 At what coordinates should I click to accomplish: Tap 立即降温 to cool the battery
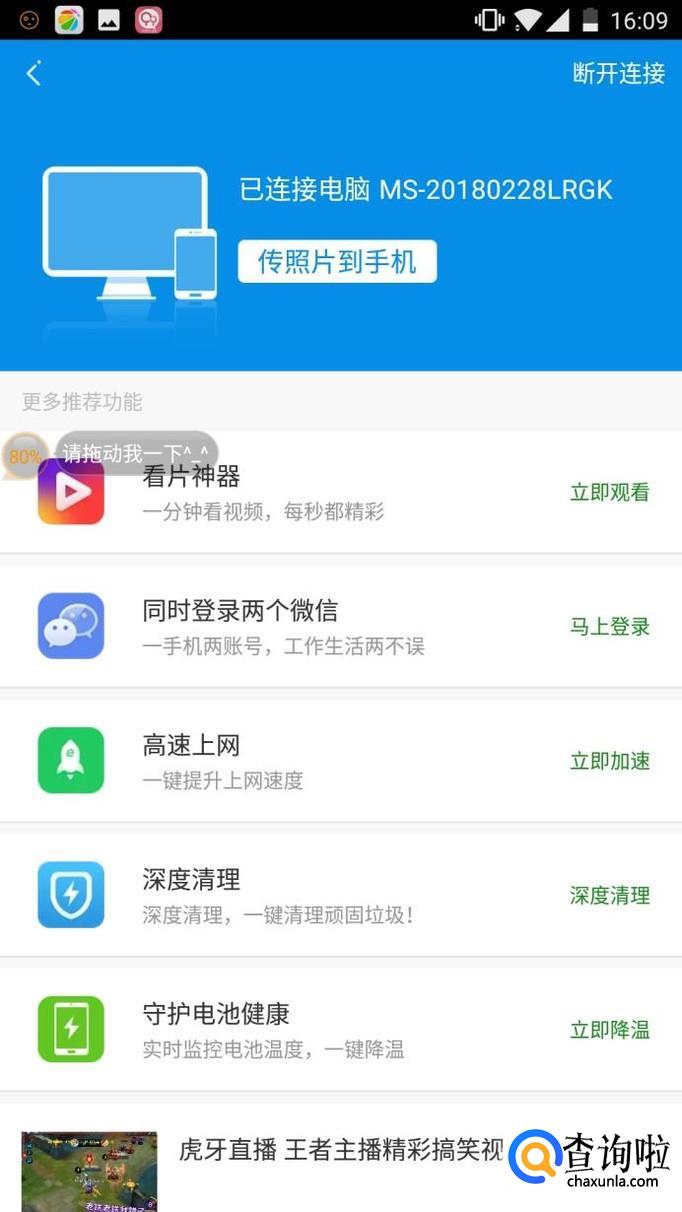click(610, 1030)
